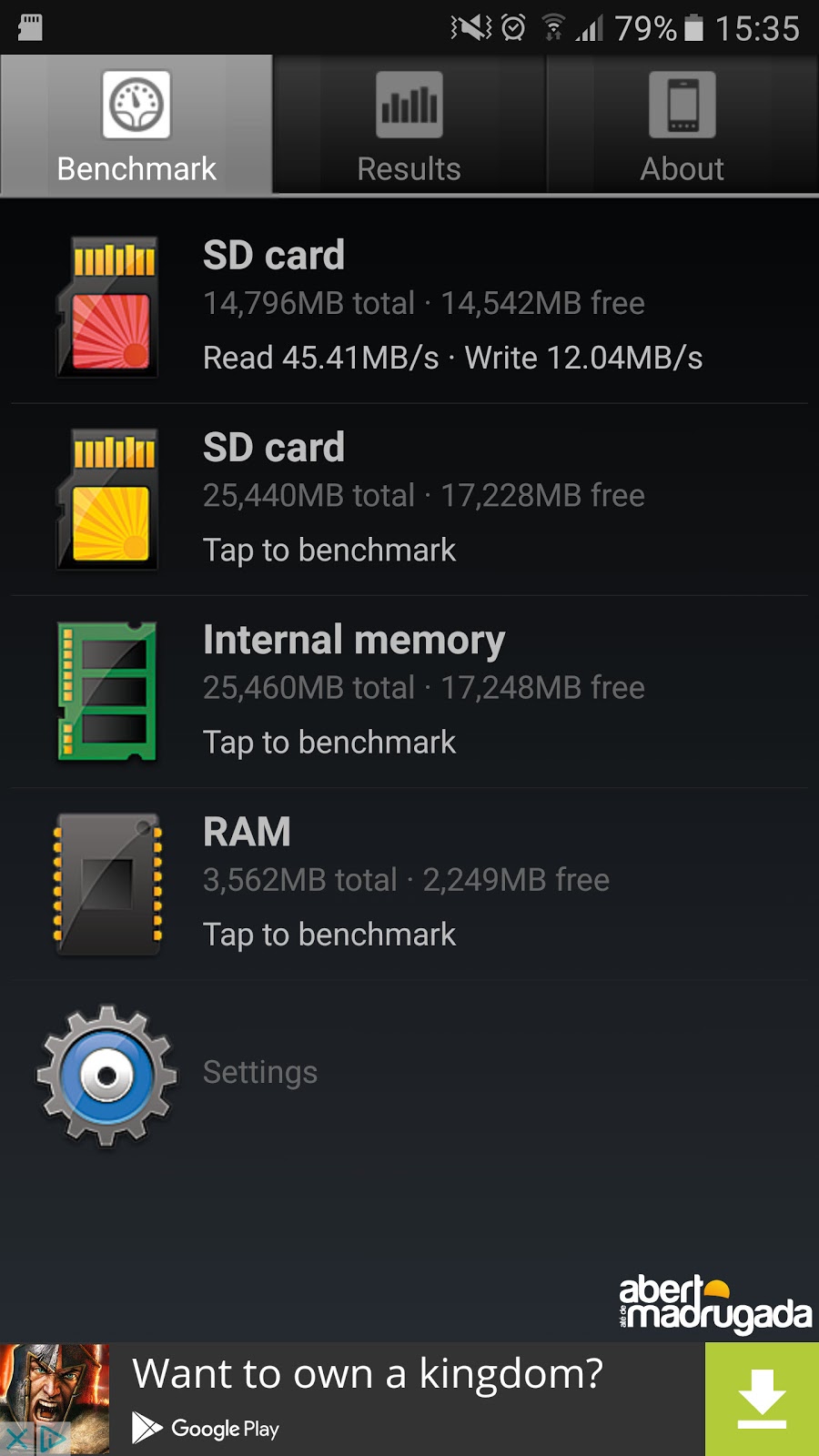Close the ad using the X icon
Viewport: 819px width, 1456px height.
16,1440
